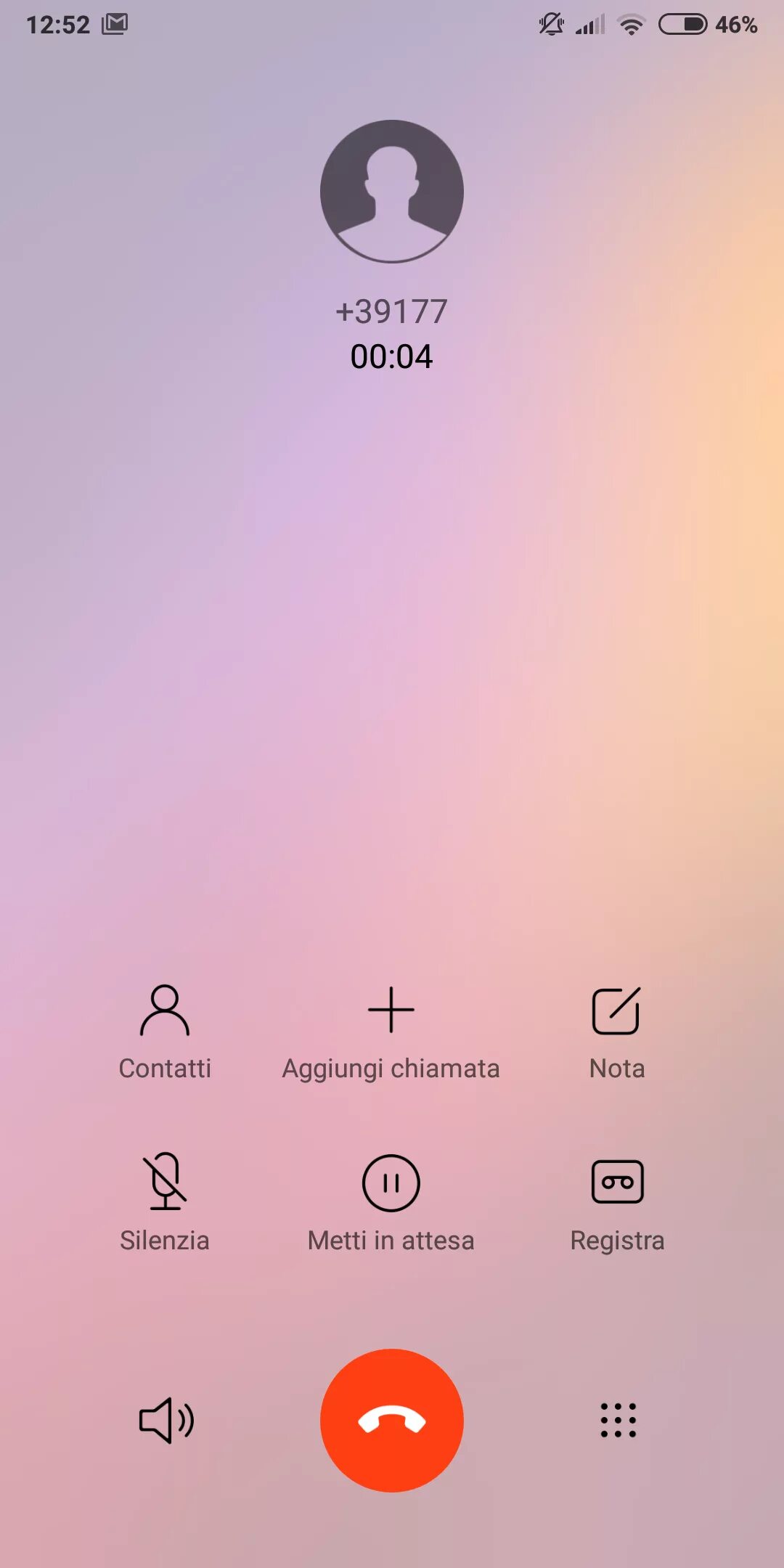Turn on the speakerphone
784x1568 pixels.
click(x=166, y=1420)
